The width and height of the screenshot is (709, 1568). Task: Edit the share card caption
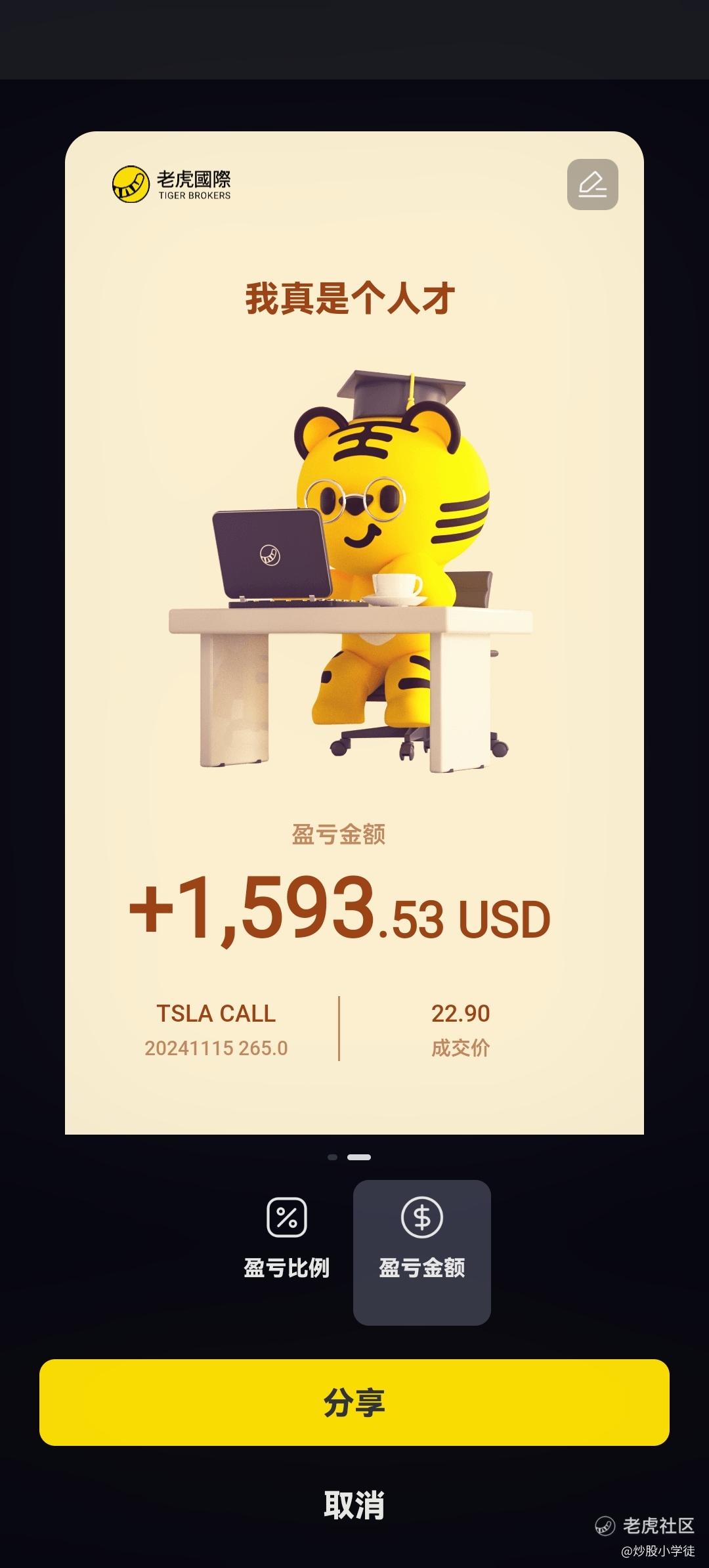[592, 185]
